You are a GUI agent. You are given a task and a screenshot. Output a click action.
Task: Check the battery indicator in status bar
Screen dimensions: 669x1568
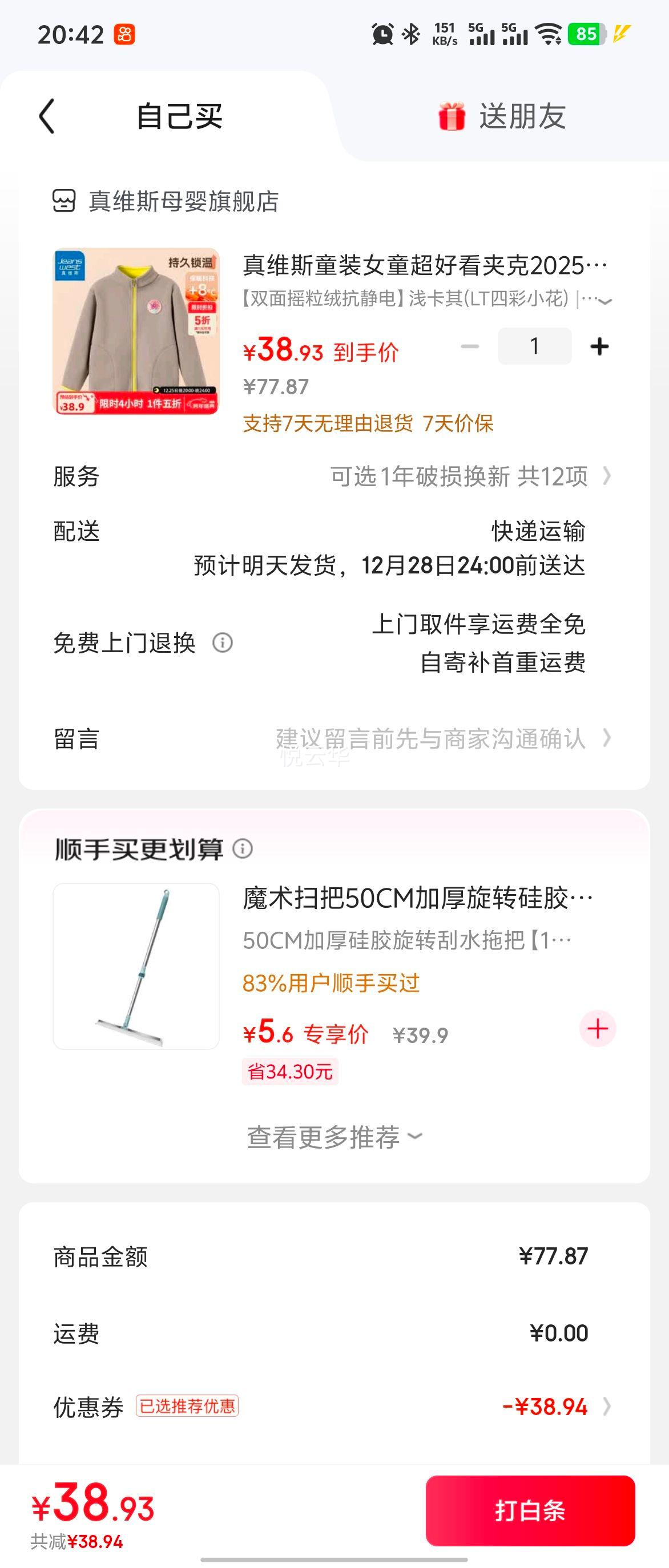pos(583,35)
